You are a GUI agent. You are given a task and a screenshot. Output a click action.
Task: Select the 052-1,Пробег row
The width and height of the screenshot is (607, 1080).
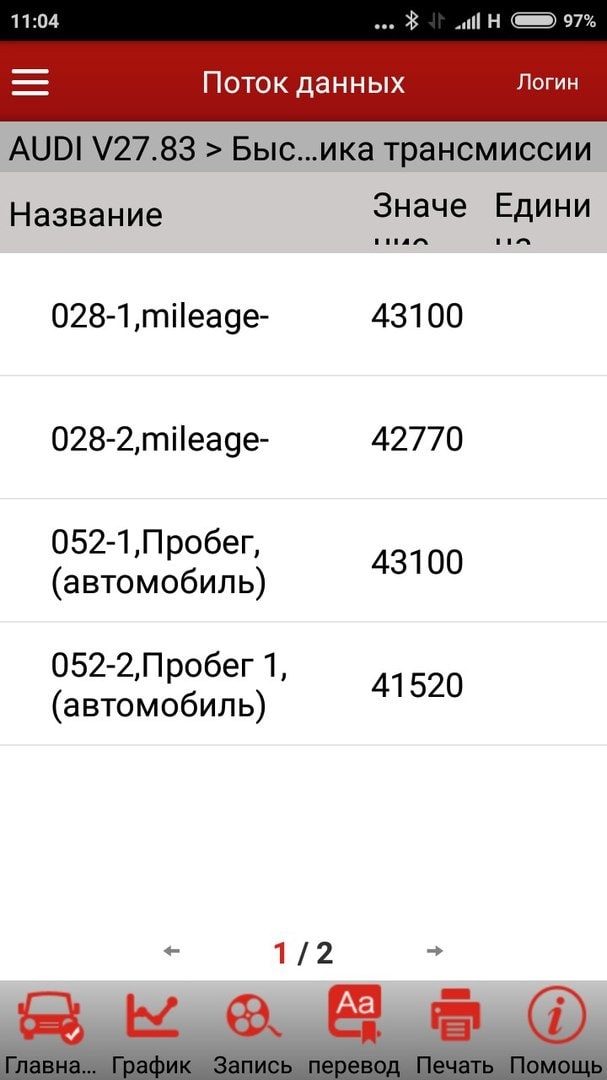pyautogui.click(x=303, y=561)
